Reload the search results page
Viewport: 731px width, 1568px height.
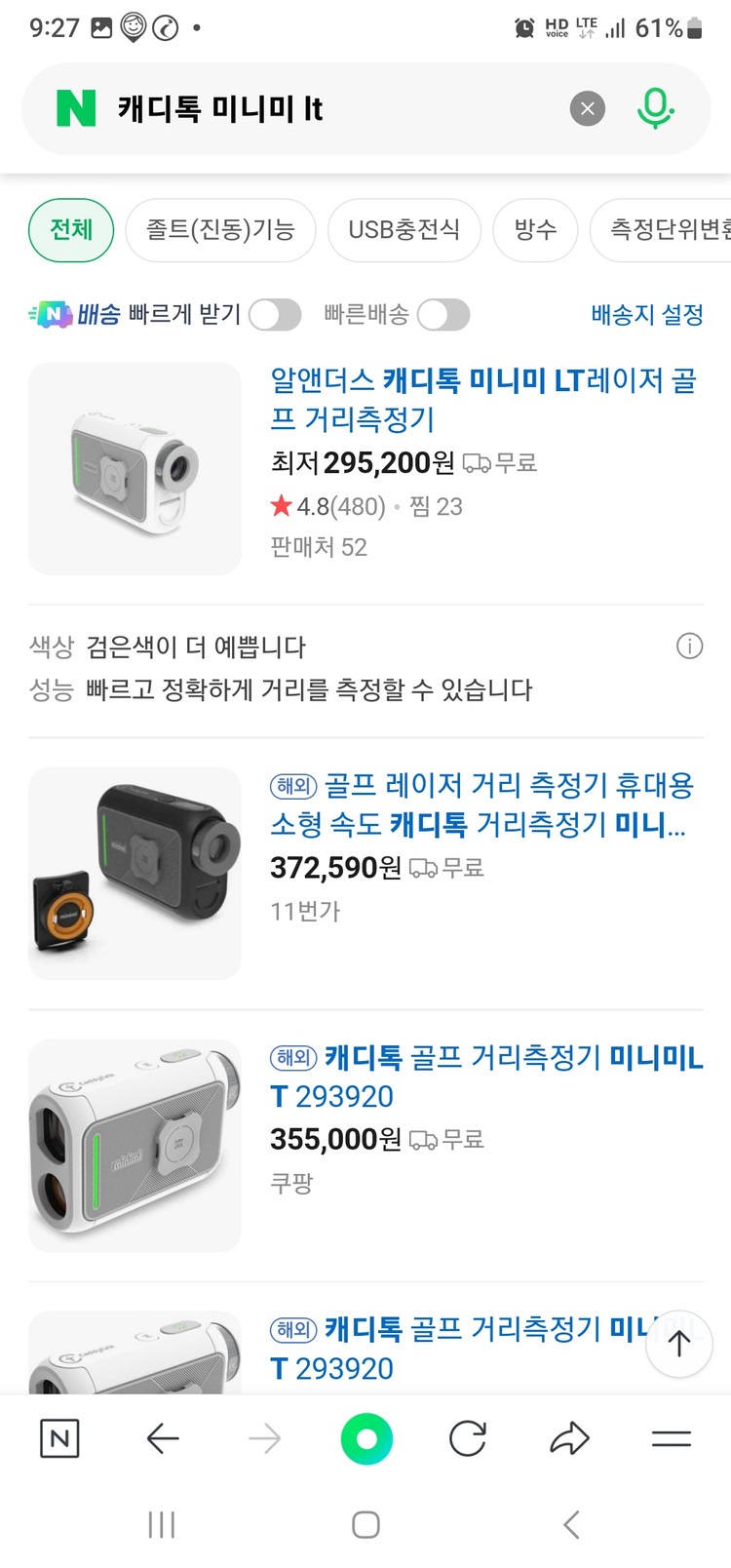click(x=468, y=1439)
